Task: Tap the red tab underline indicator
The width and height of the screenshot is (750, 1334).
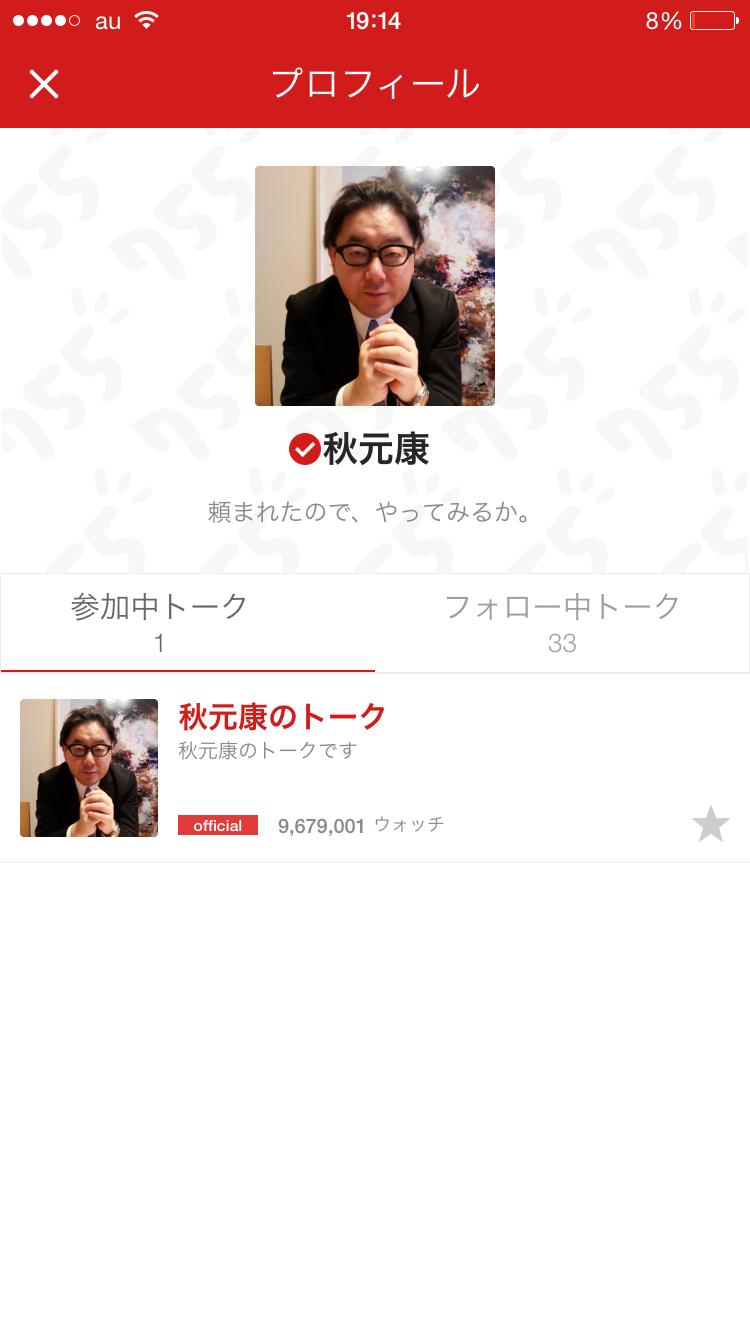Action: click(187, 664)
